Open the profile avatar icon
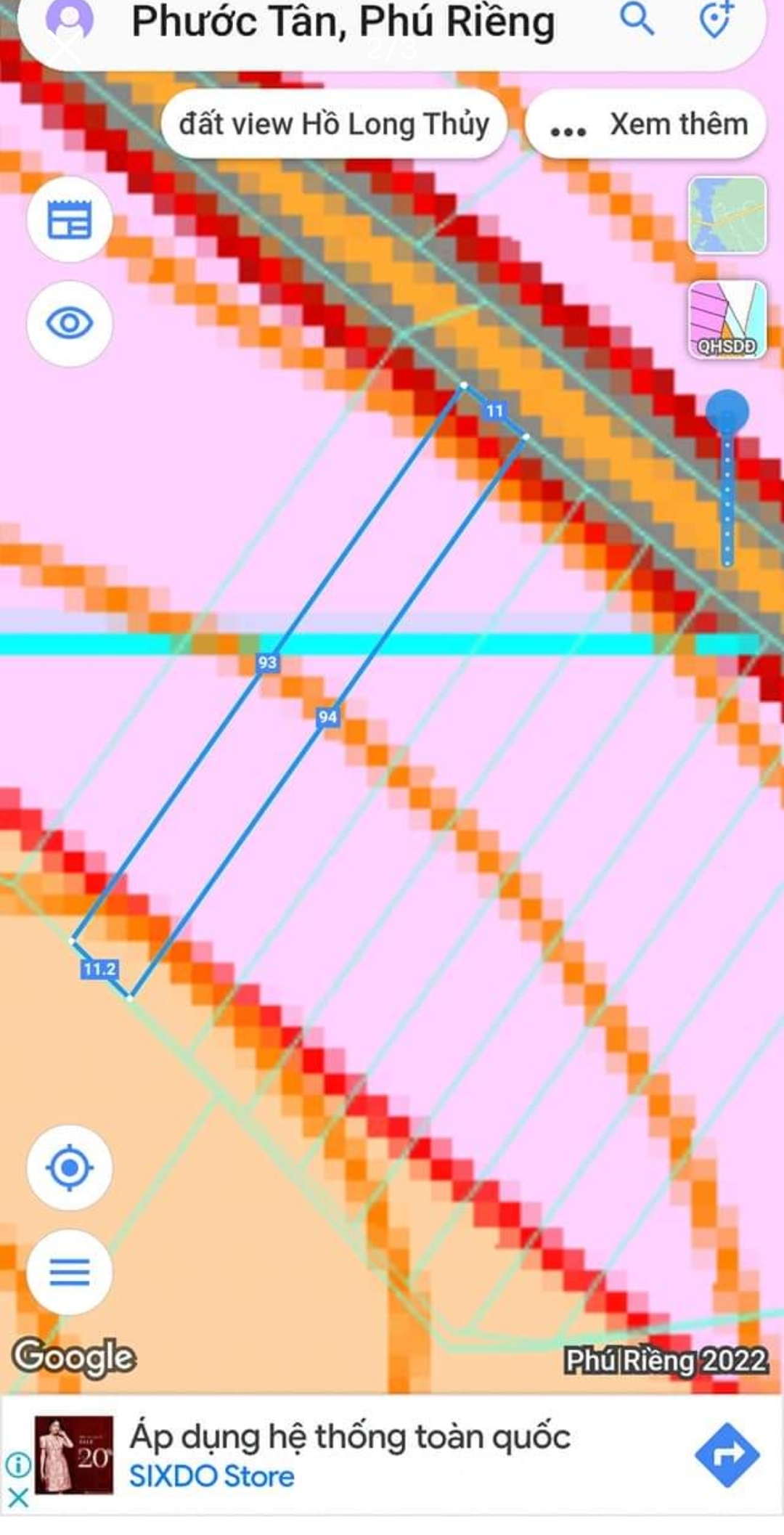This screenshot has width=784, height=1535. click(x=69, y=20)
